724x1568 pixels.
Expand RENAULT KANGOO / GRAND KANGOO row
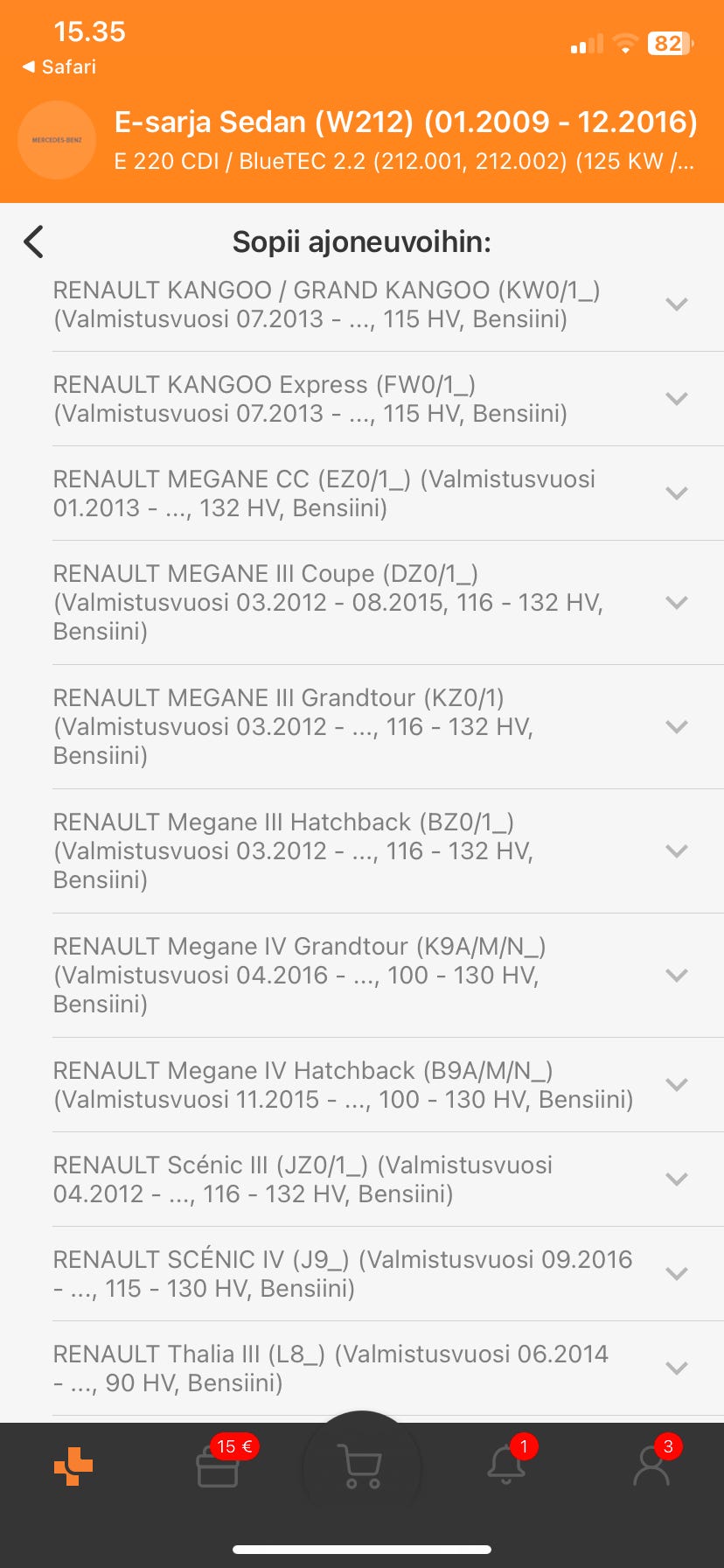click(676, 304)
